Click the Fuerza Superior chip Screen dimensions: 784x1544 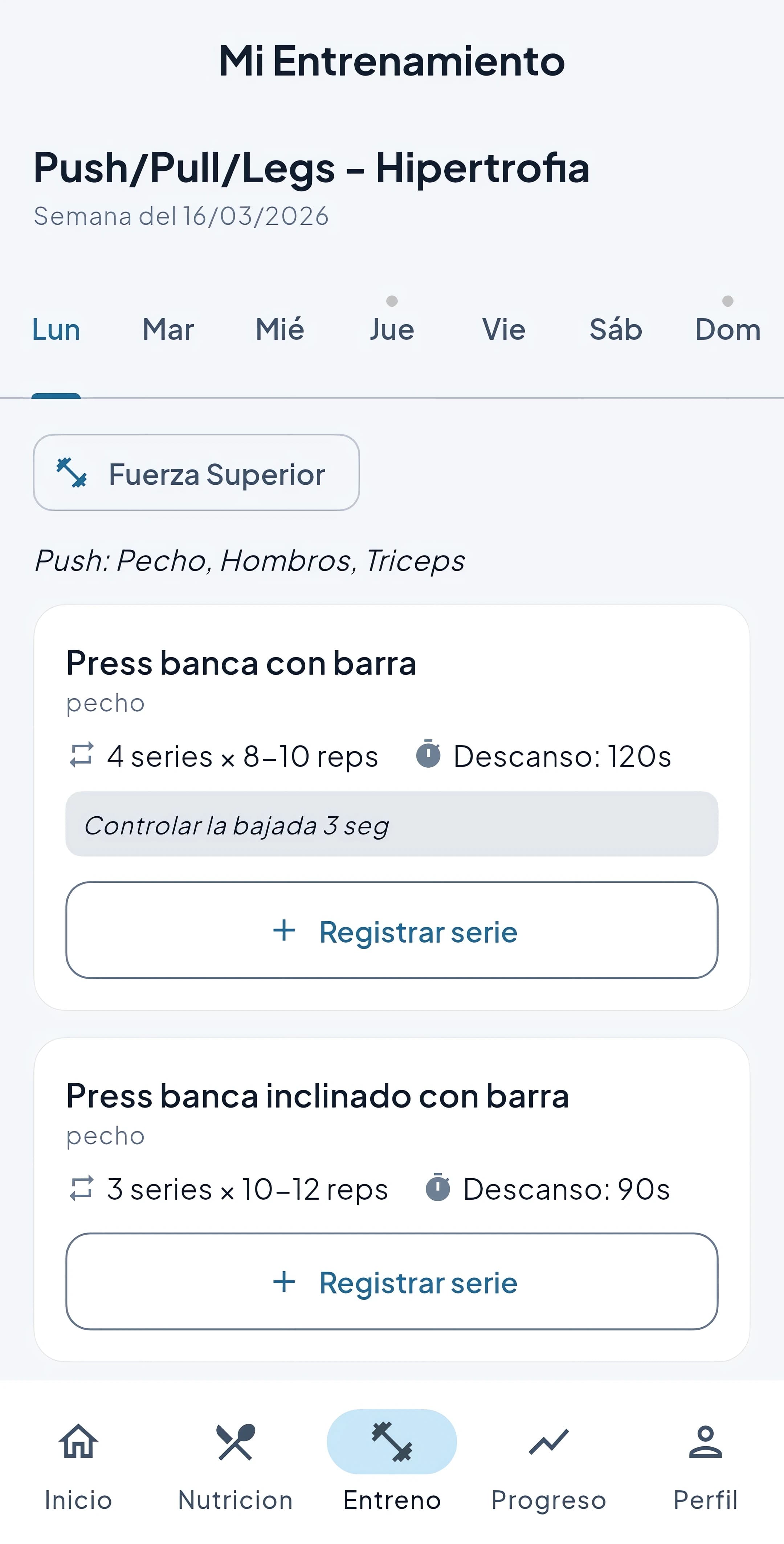(196, 473)
